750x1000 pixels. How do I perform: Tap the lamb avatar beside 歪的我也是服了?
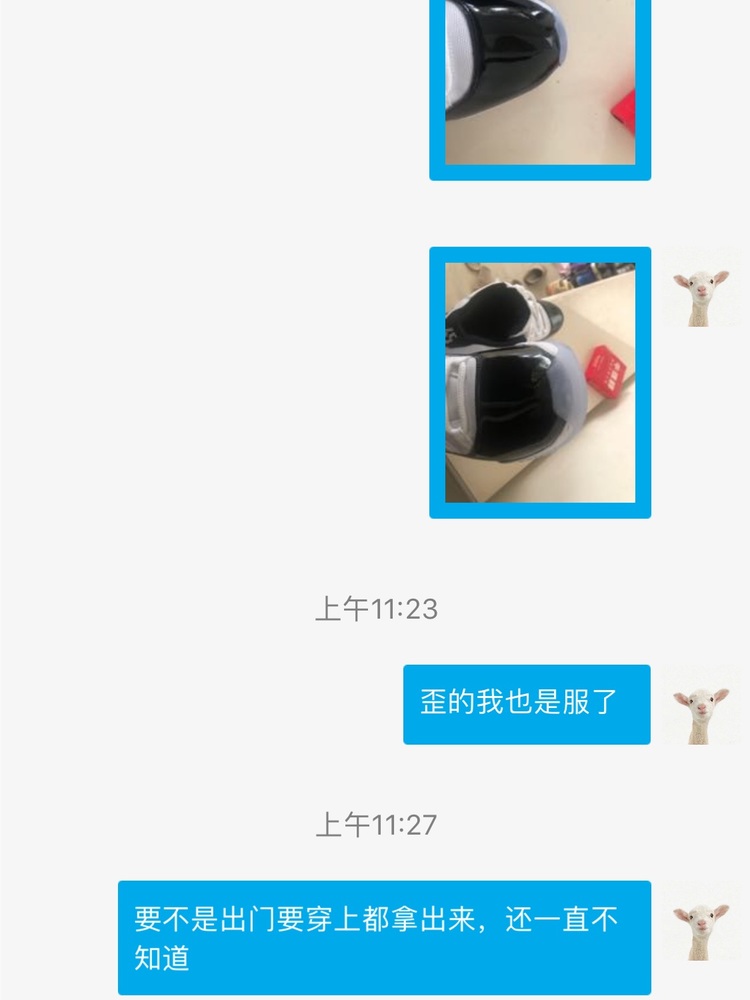[700, 710]
